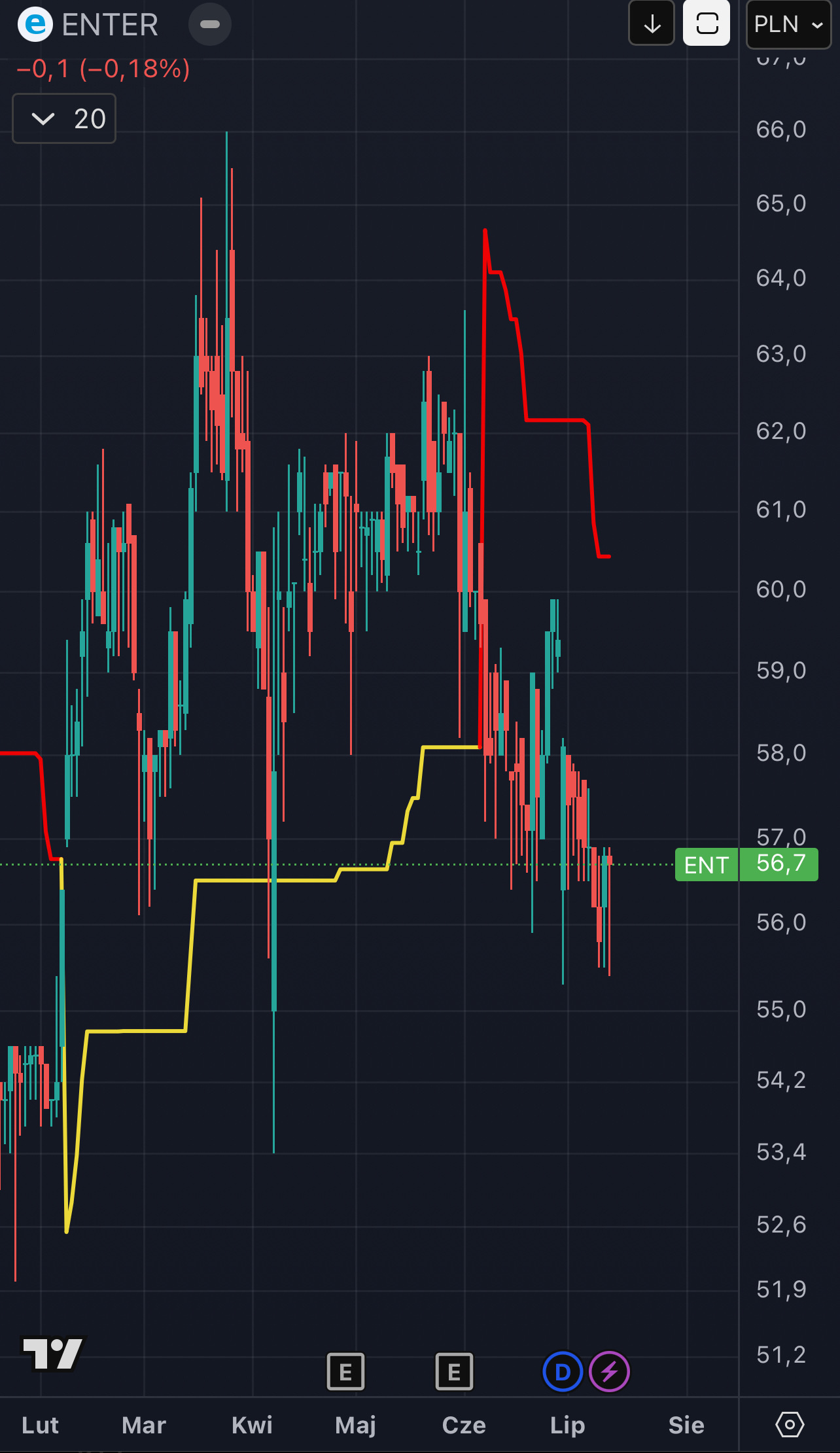The width and height of the screenshot is (840, 1453).
Task: Open the PLN currency dropdown
Action: (x=788, y=25)
